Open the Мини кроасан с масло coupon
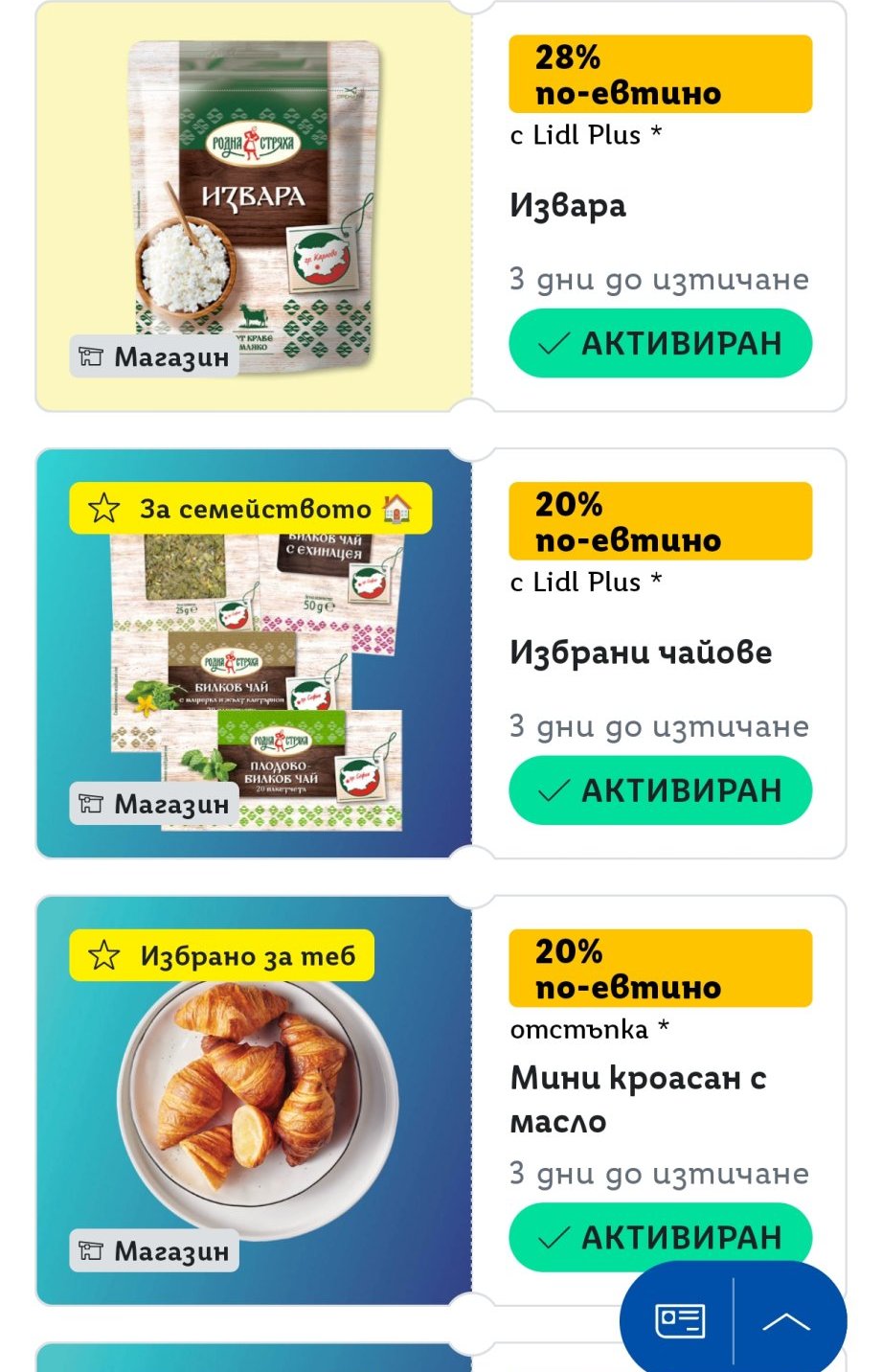The width and height of the screenshot is (882, 1372). 254,1100
